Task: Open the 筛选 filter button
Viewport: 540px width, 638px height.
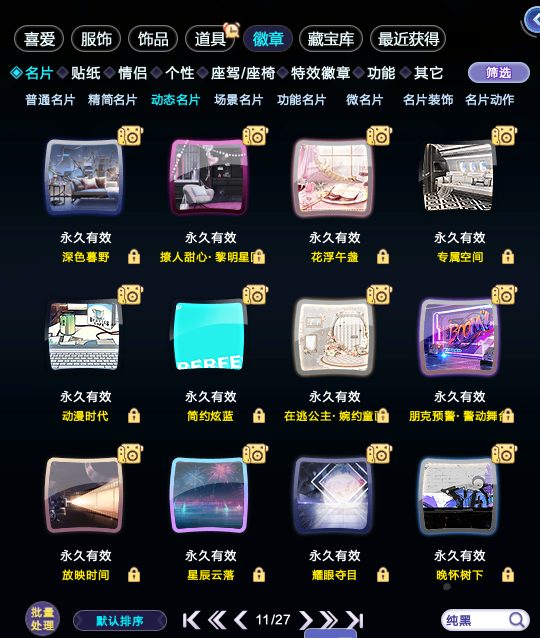Action: [498, 73]
